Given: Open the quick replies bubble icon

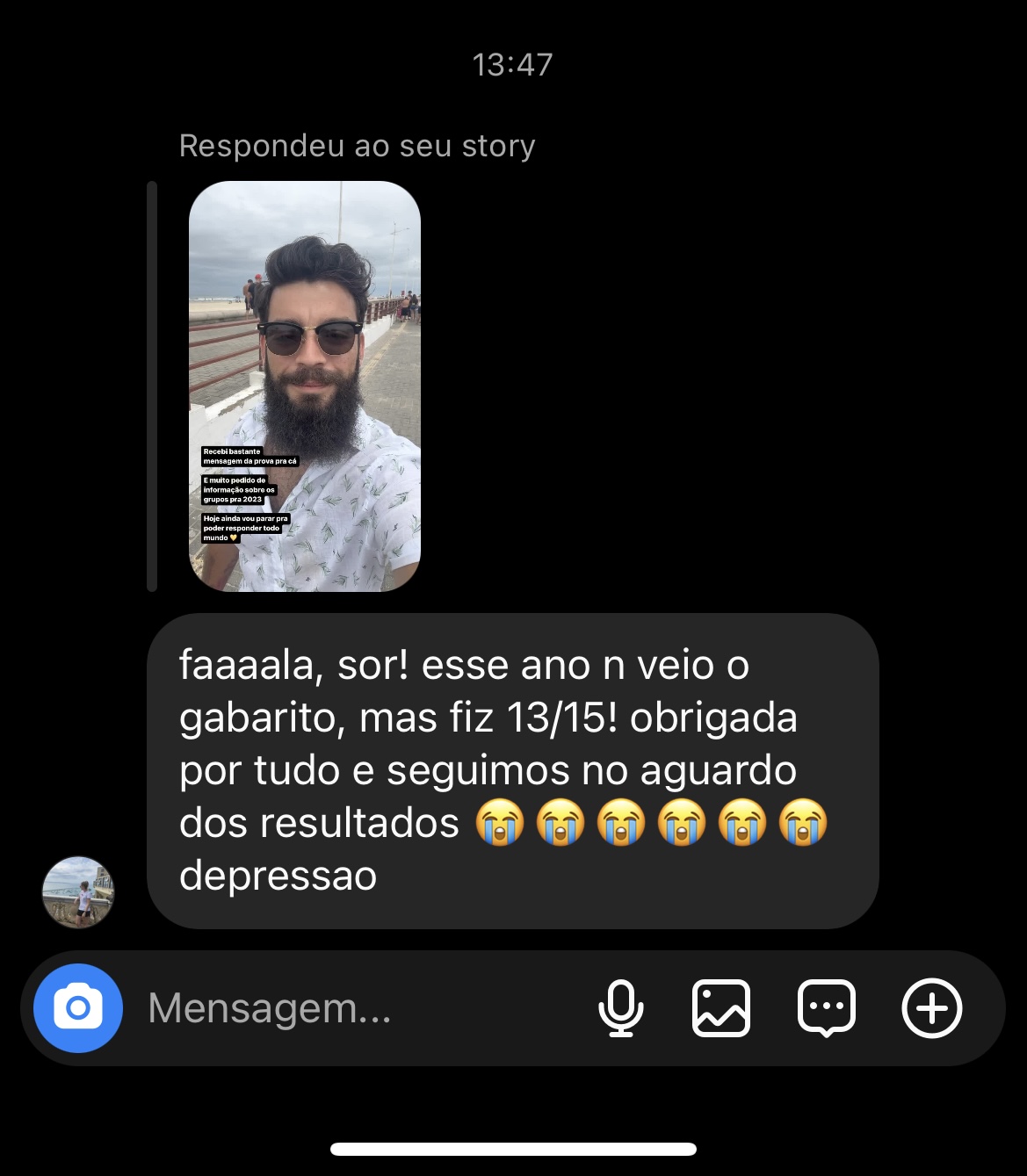Looking at the screenshot, I should click(826, 1008).
